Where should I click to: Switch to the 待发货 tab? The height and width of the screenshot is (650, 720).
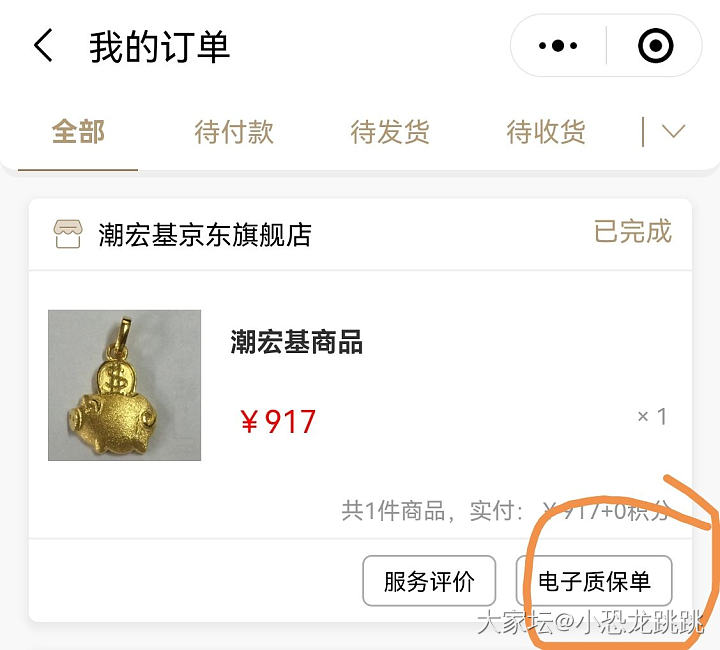tap(390, 131)
